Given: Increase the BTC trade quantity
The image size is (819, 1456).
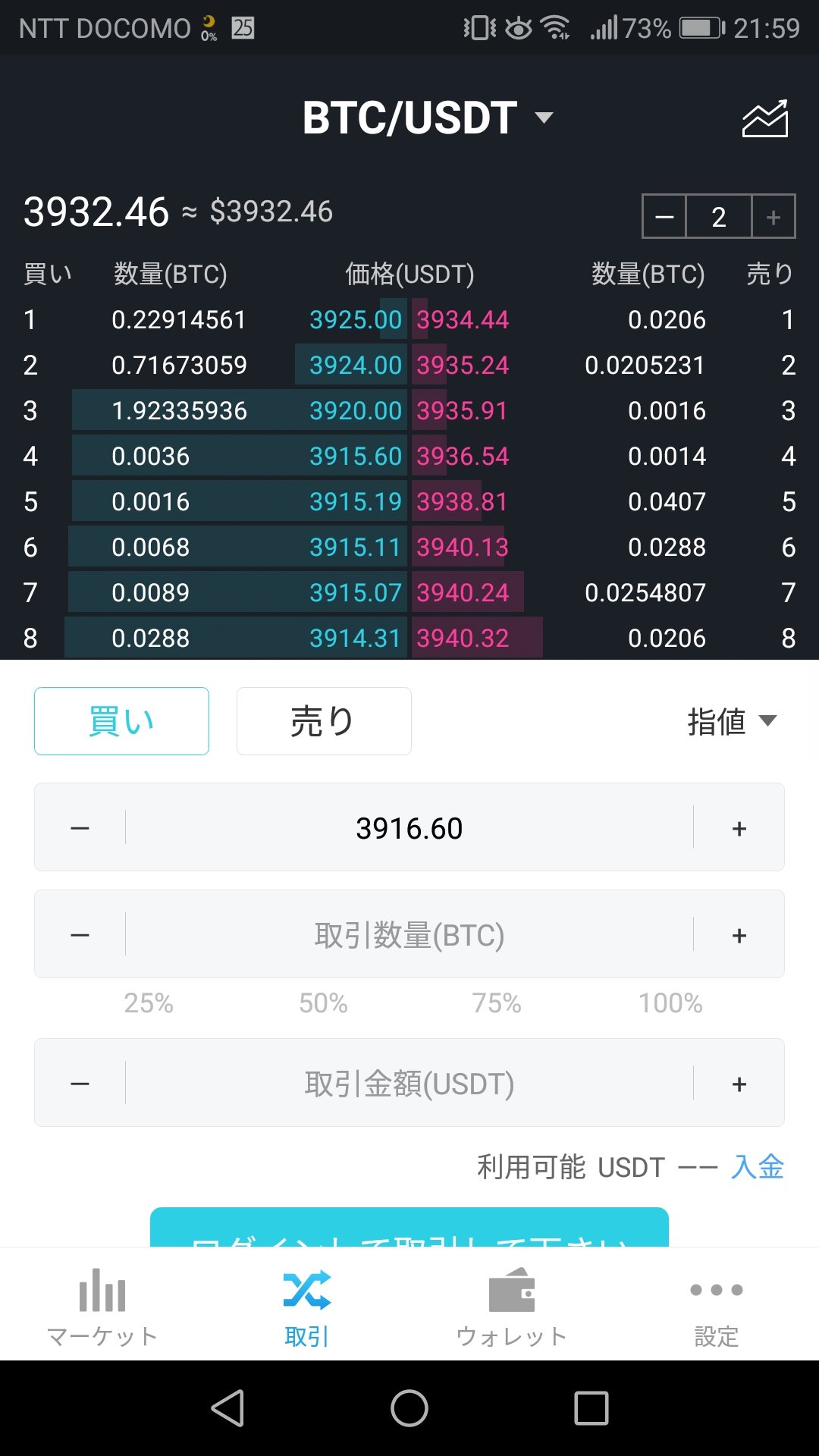Looking at the screenshot, I should tap(739, 935).
